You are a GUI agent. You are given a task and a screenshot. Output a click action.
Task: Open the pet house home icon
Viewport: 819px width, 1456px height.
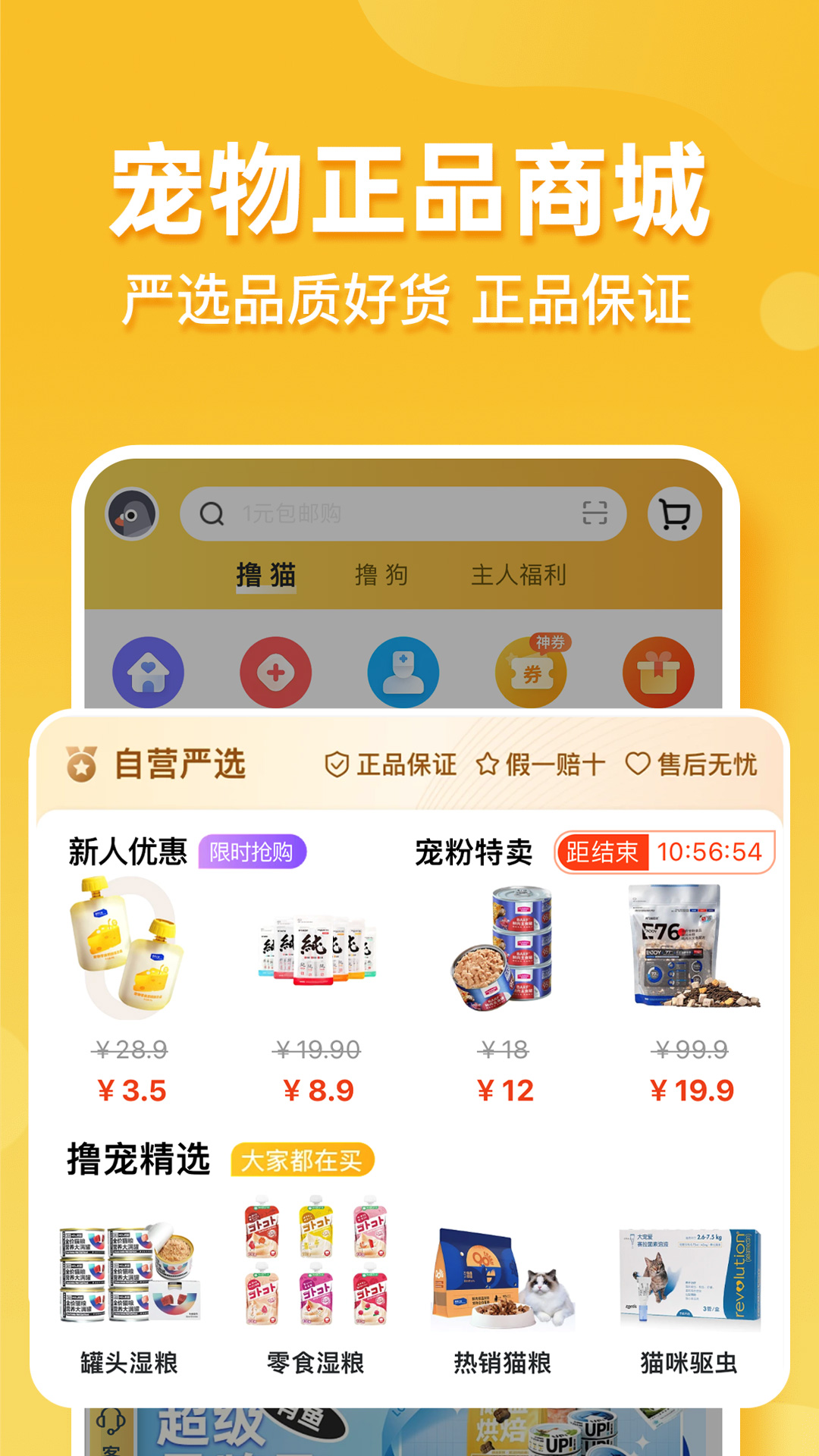tap(149, 670)
